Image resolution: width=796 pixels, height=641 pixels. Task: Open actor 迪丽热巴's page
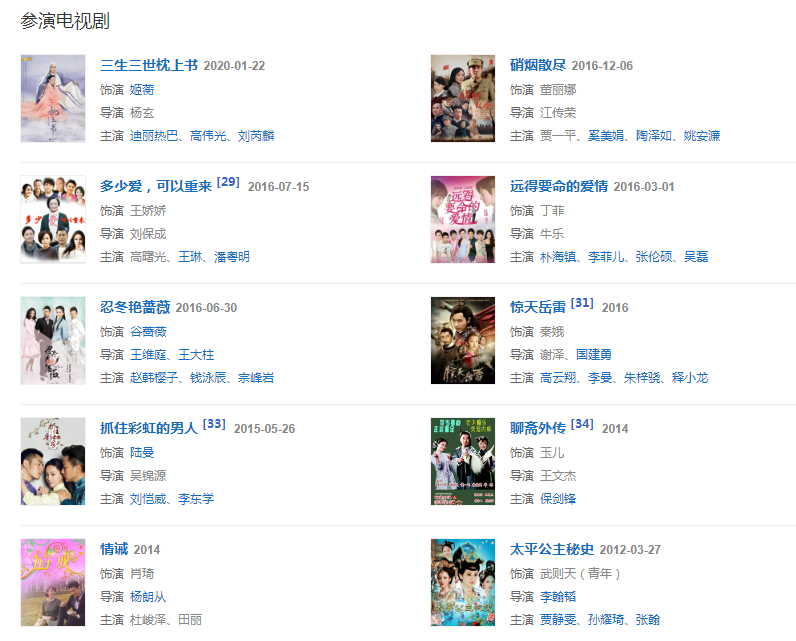[155, 136]
